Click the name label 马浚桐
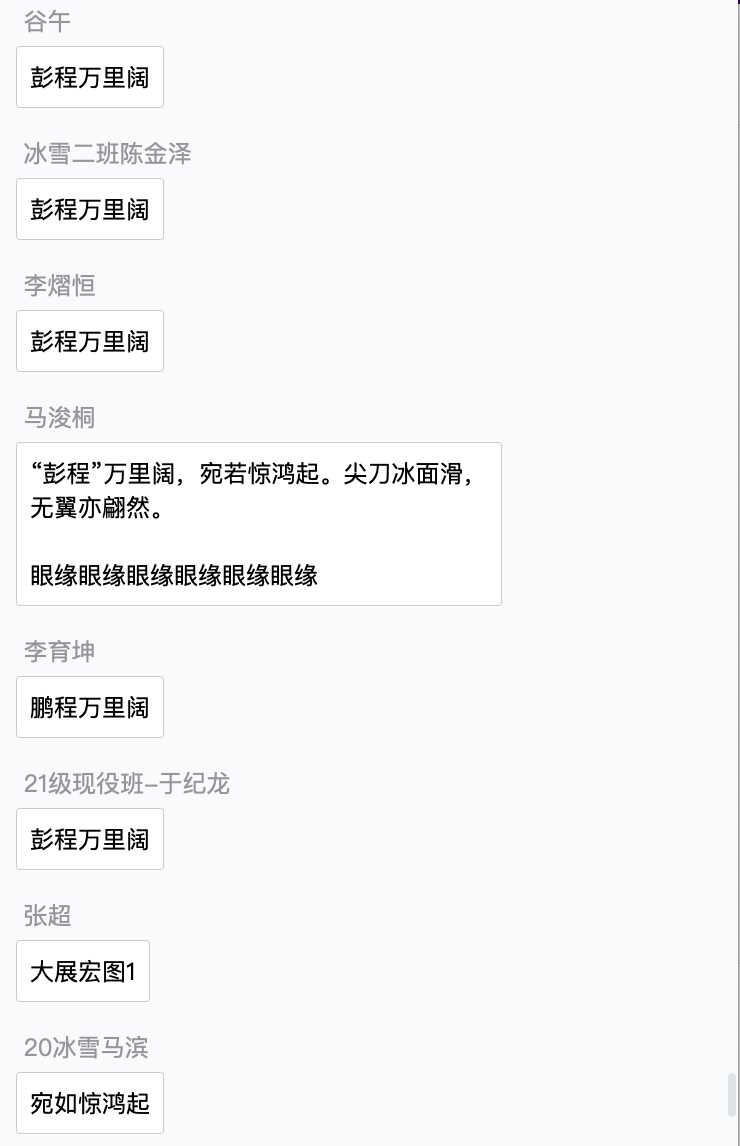Screen dimensions: 740x1146 pyautogui.click(x=58, y=417)
